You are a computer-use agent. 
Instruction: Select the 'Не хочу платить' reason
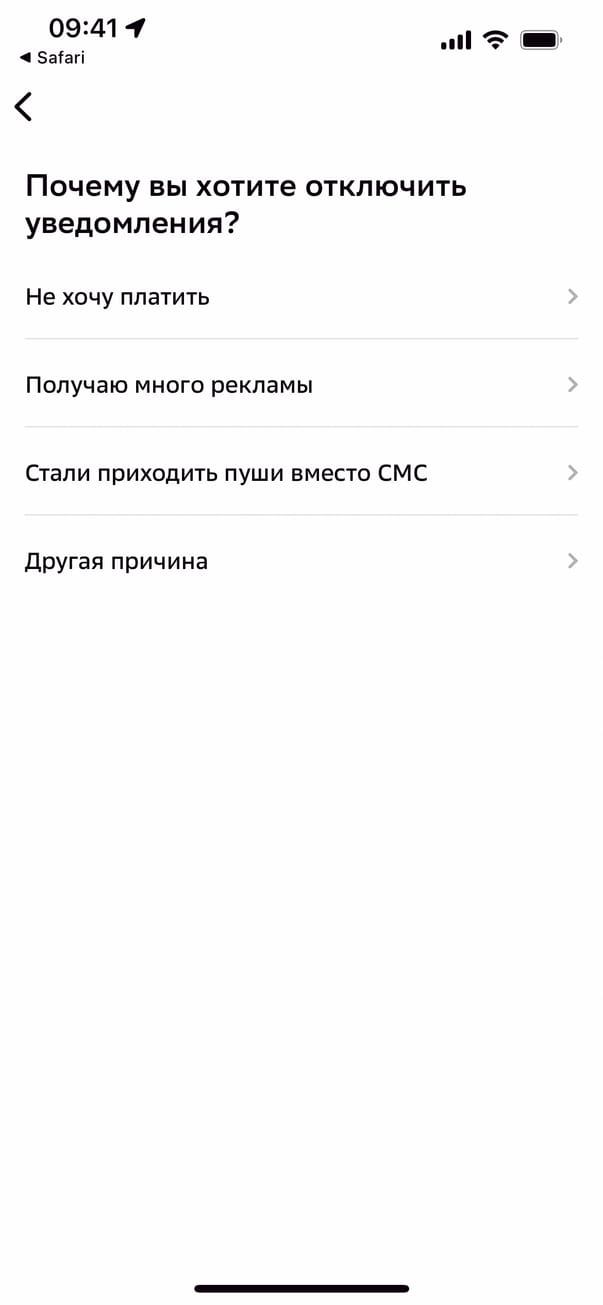(300, 297)
